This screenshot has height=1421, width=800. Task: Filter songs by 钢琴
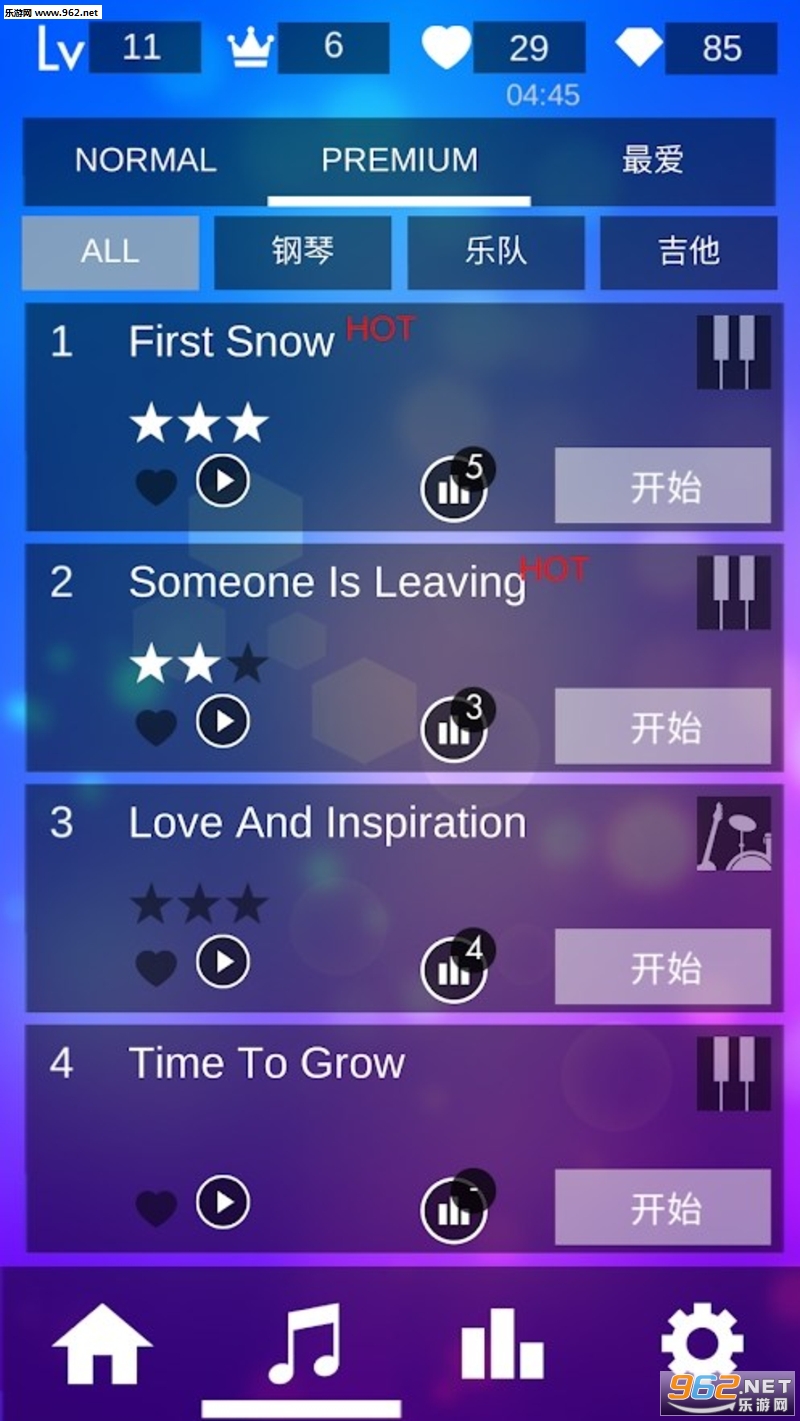302,252
